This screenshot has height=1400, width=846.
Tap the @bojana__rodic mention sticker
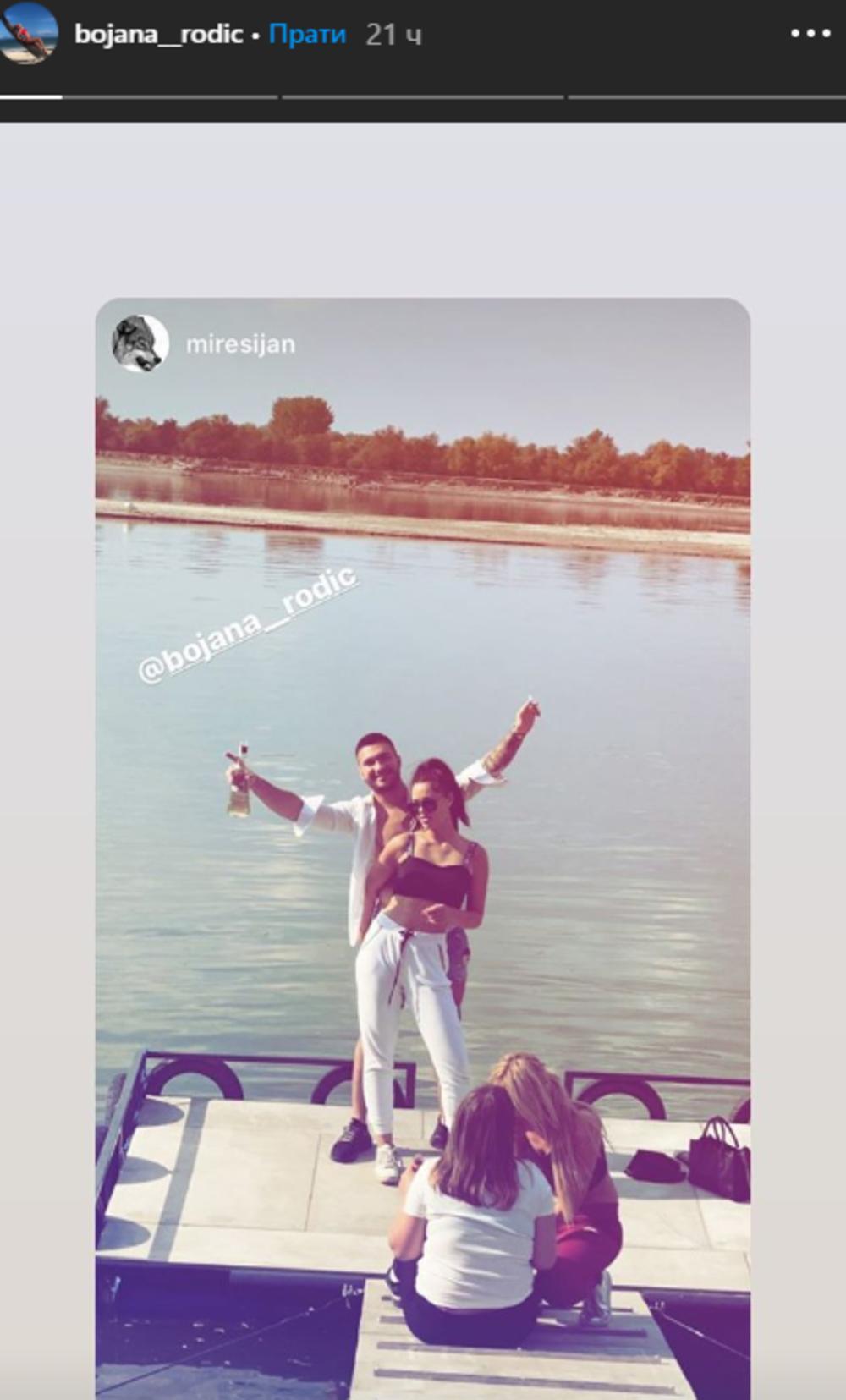click(x=247, y=624)
